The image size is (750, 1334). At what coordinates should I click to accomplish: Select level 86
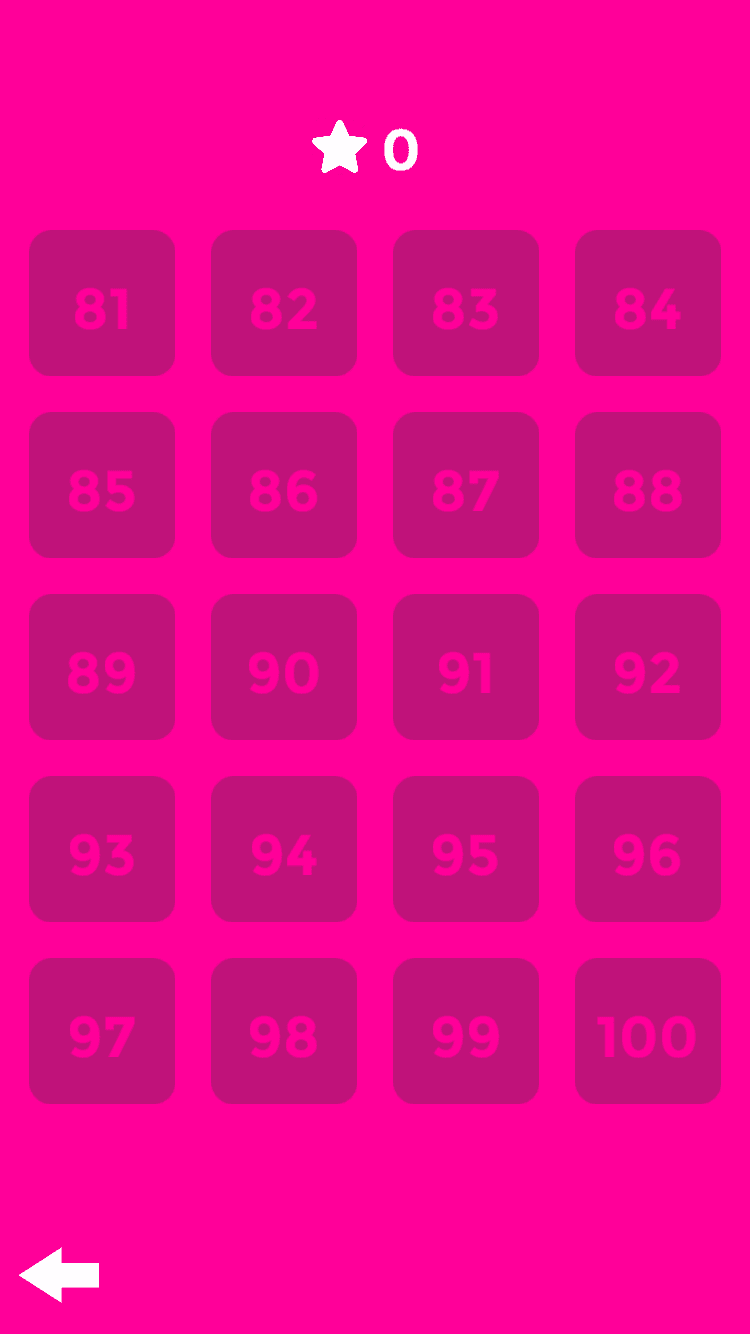[284, 485]
